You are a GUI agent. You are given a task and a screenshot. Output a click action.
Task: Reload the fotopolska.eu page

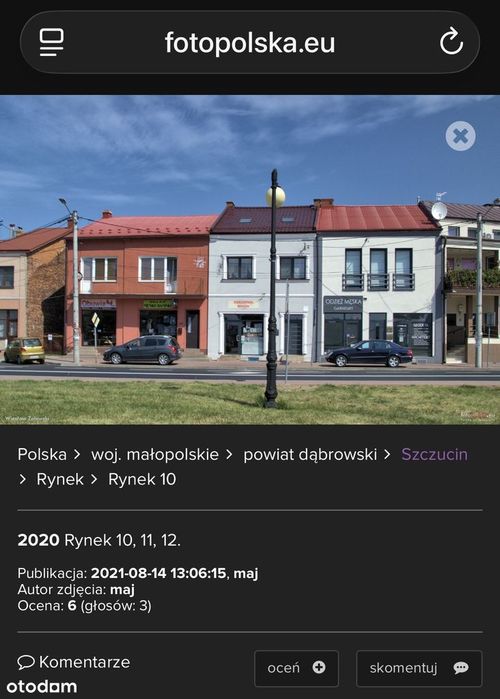451,41
